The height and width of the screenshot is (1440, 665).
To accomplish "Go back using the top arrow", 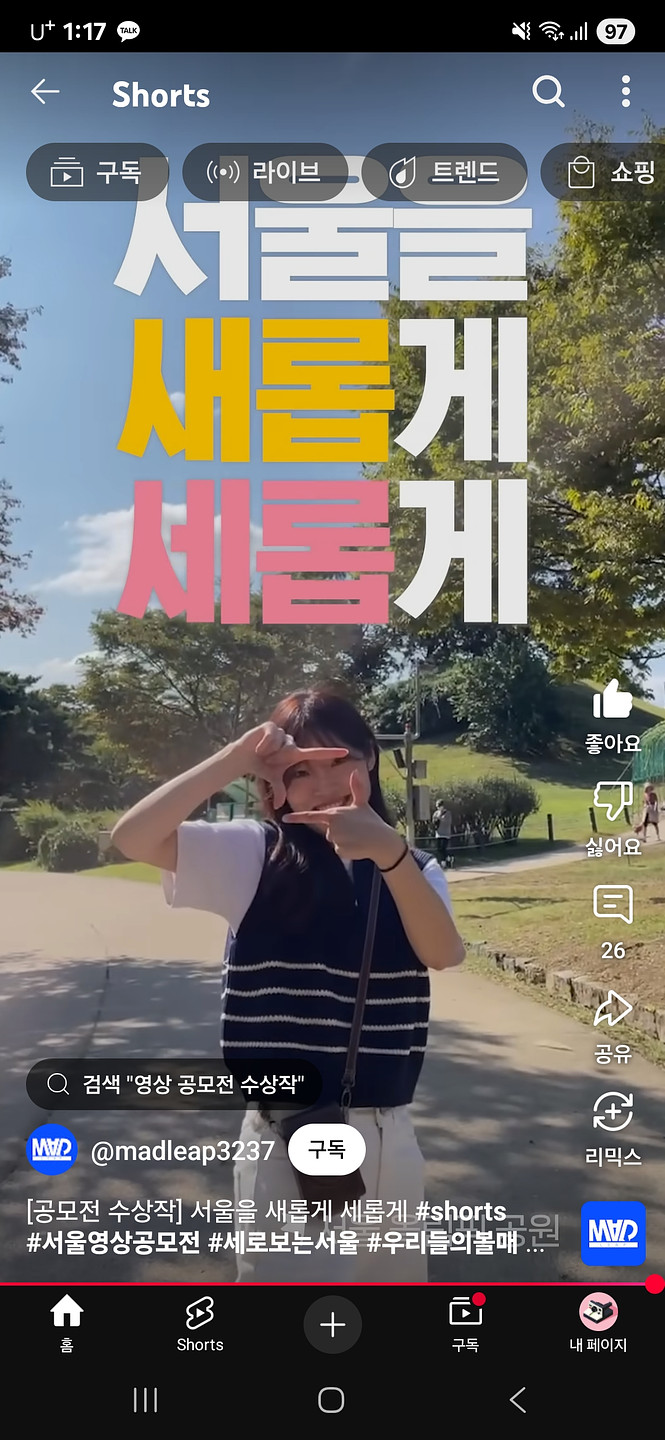I will click(x=45, y=92).
